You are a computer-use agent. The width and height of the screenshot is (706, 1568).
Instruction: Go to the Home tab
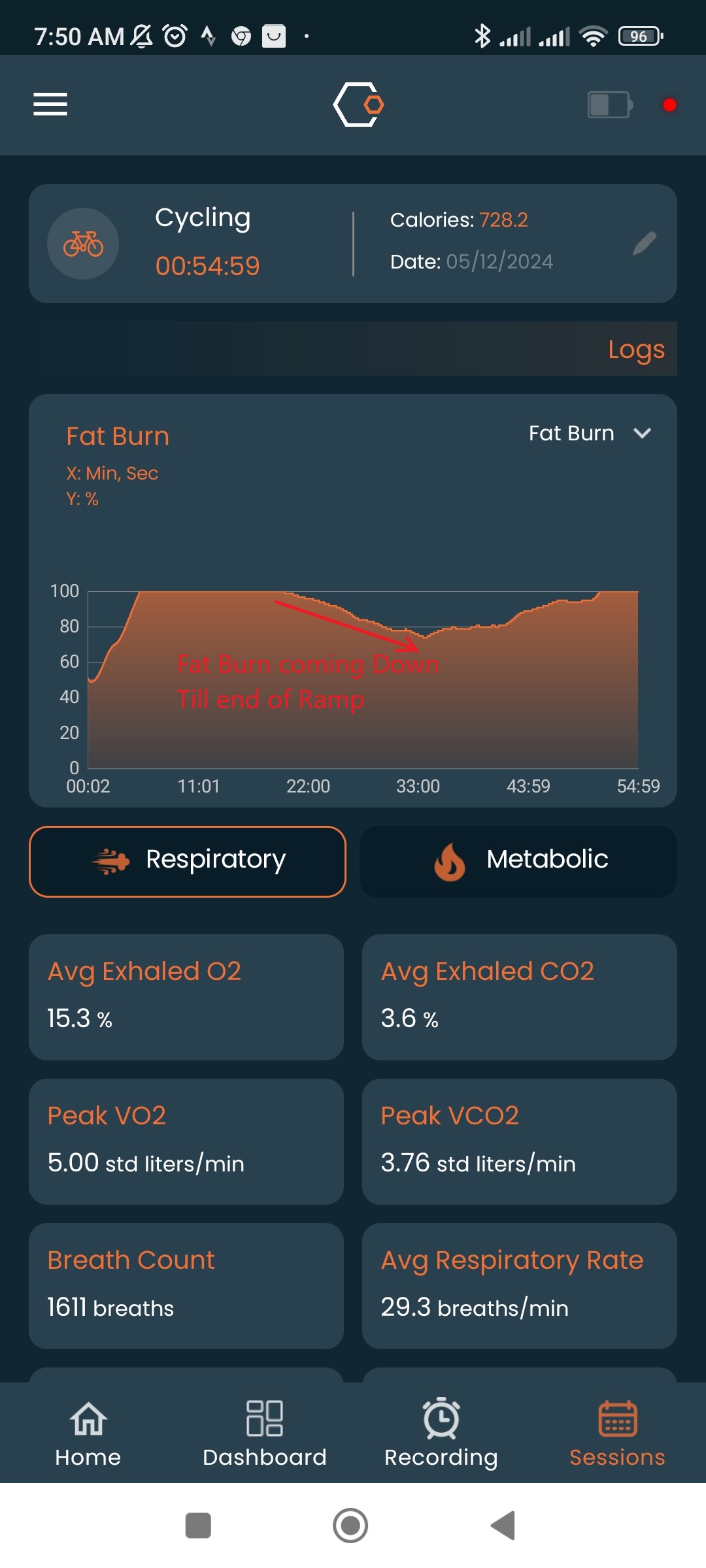[x=88, y=1434]
